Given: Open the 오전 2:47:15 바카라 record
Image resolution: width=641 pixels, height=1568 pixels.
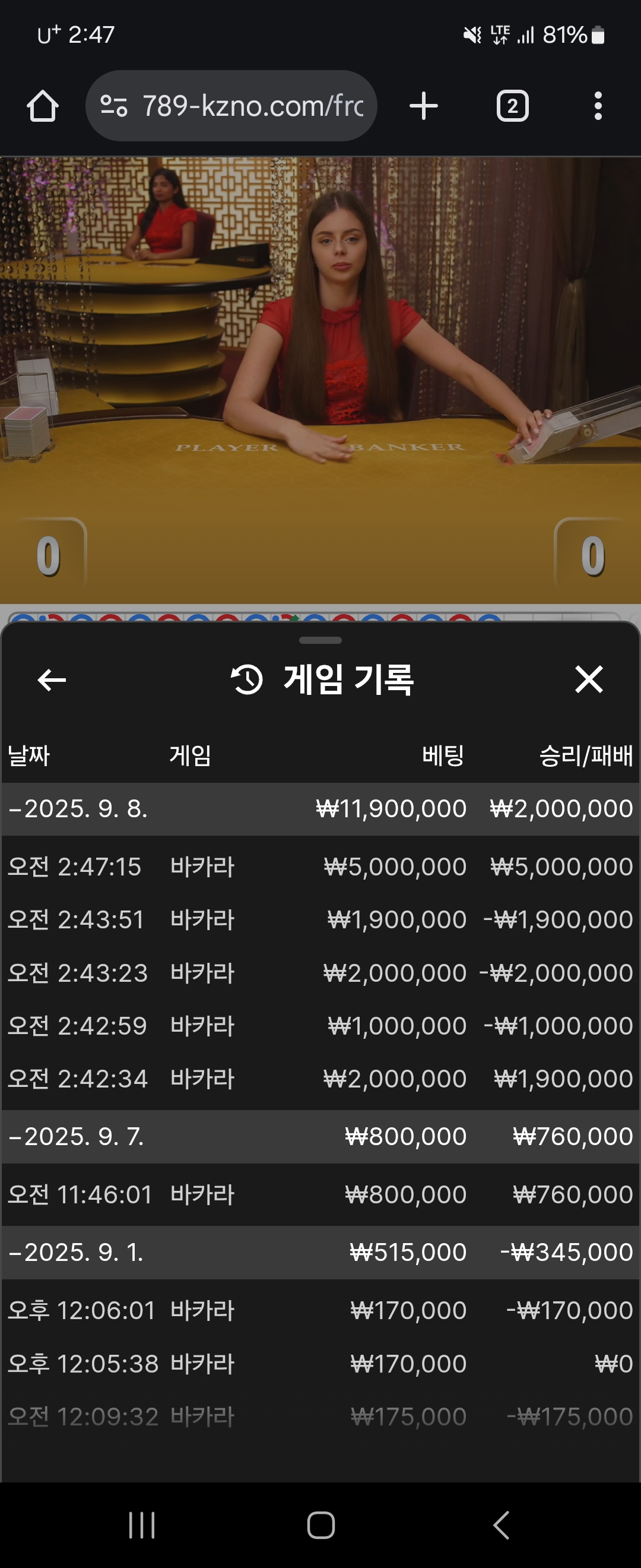Looking at the screenshot, I should pyautogui.click(x=320, y=866).
